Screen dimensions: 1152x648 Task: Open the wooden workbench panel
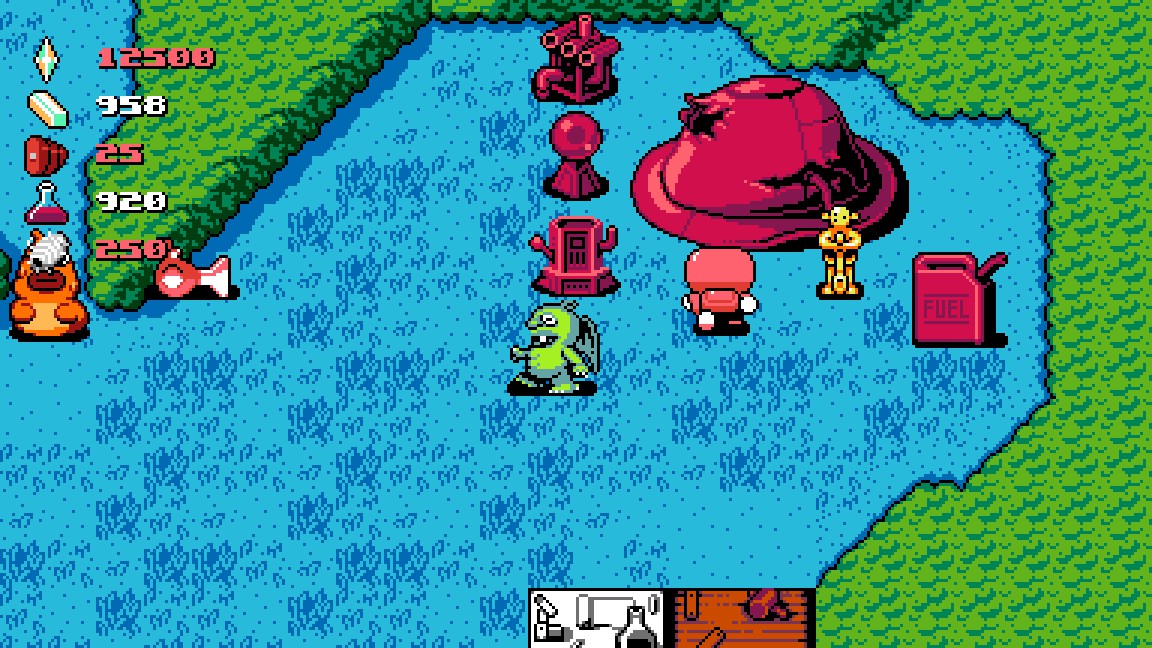click(744, 618)
